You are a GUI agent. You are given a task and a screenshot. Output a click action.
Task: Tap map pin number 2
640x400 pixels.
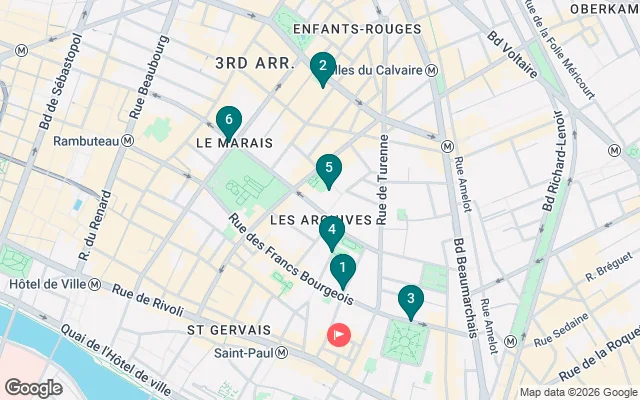click(321, 68)
